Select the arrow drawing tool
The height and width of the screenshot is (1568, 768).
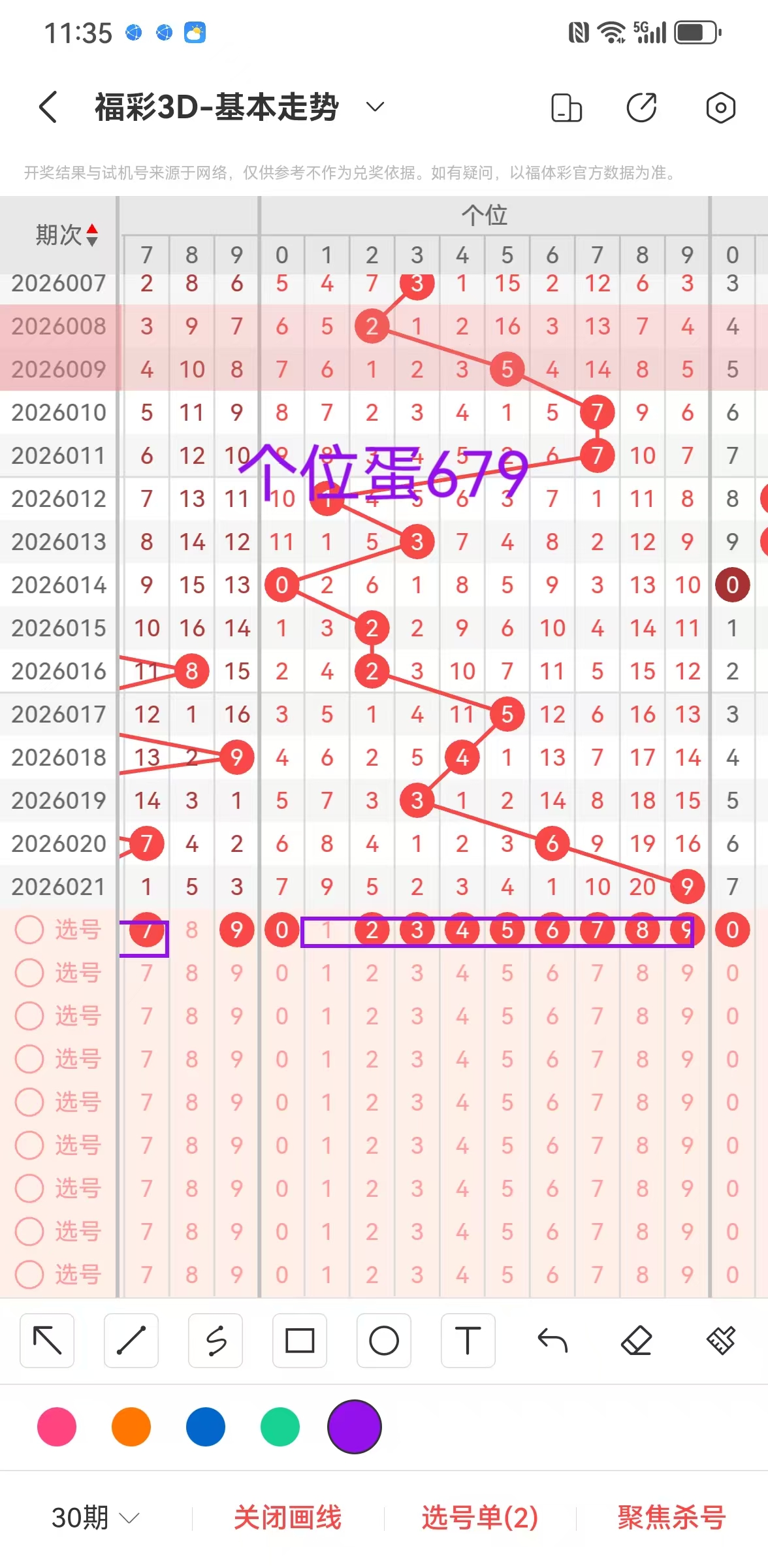coord(47,1341)
